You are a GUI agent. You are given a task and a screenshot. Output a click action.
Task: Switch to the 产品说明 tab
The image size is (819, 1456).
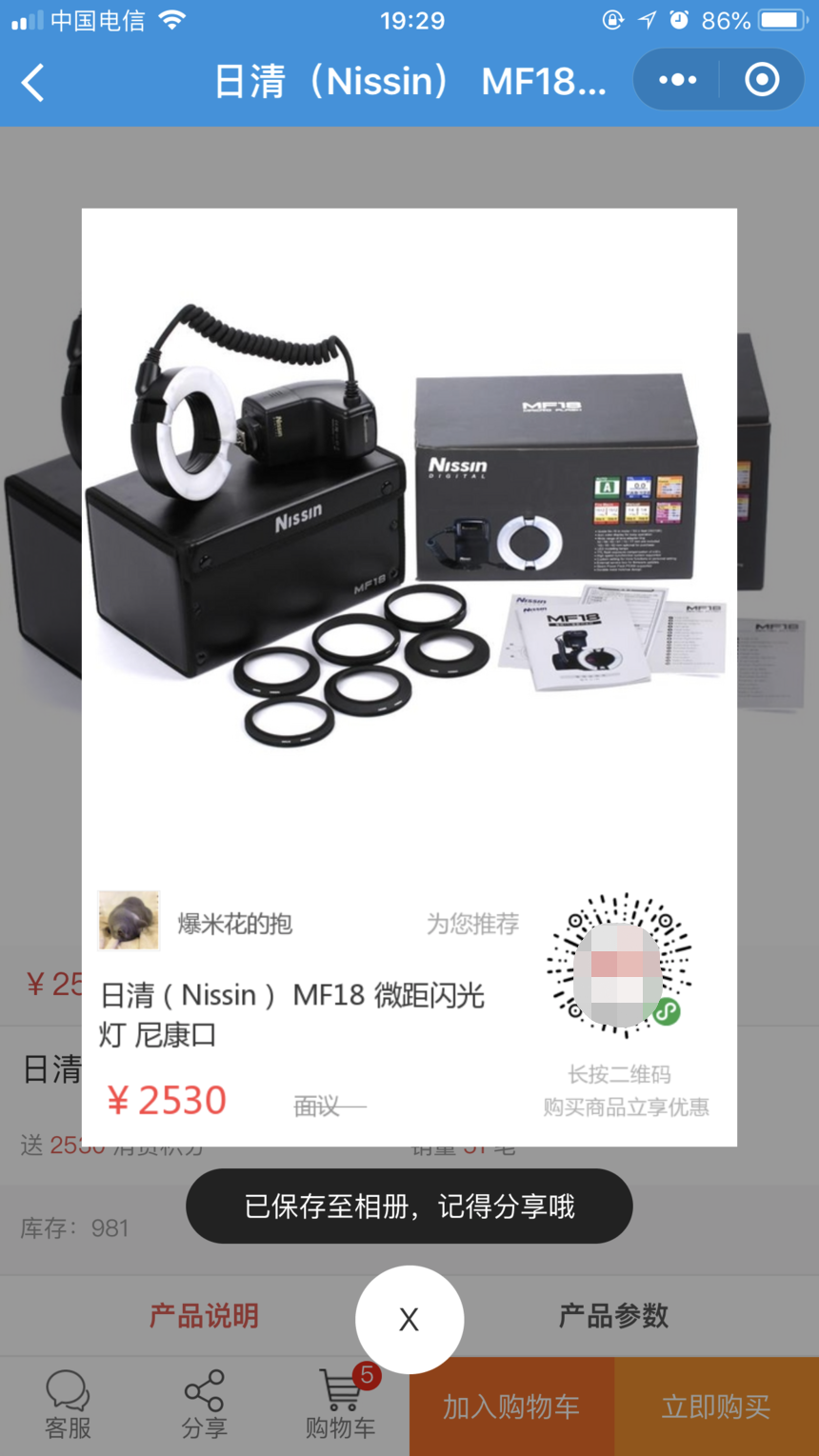pos(204,1316)
